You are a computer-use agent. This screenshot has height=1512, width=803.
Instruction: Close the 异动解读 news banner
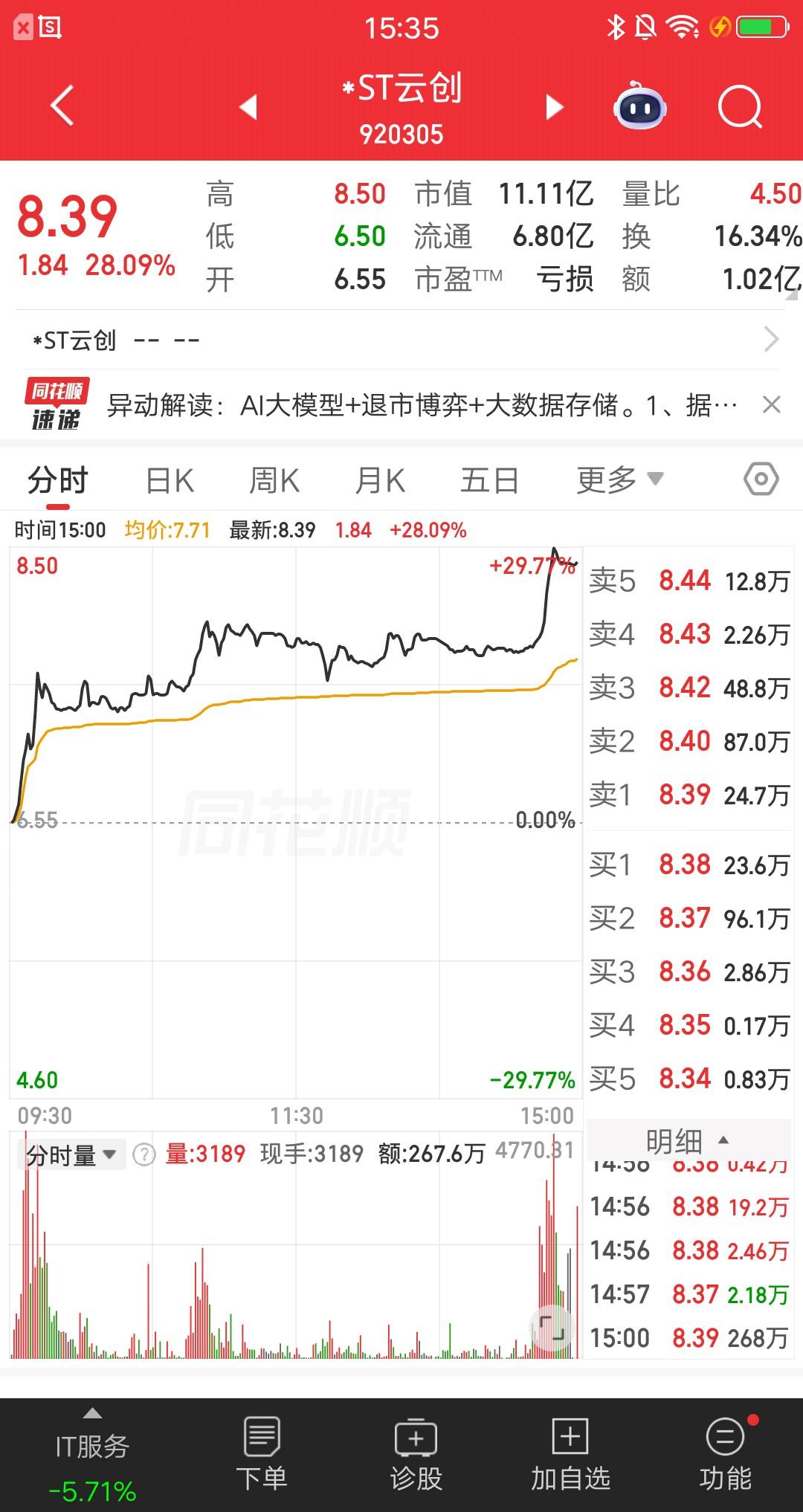[x=773, y=405]
